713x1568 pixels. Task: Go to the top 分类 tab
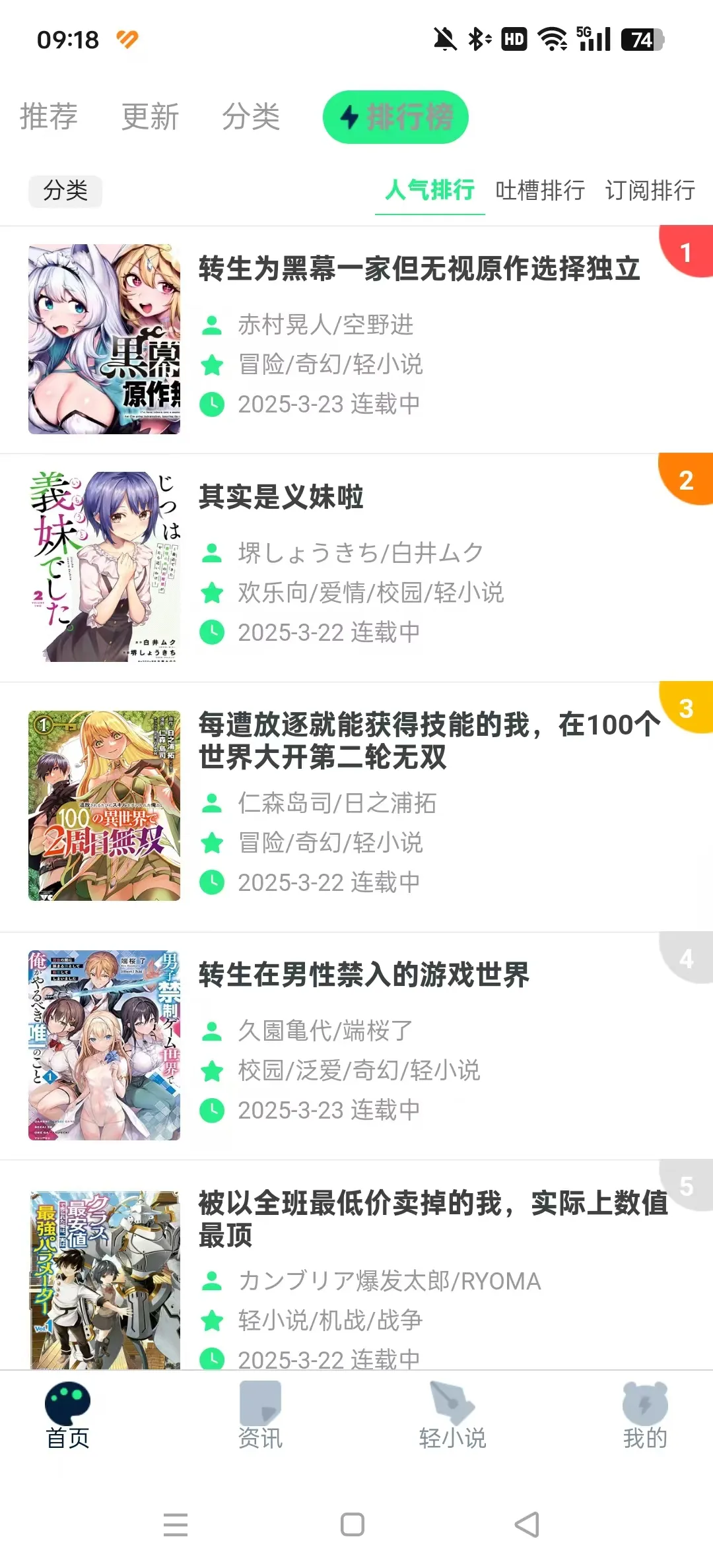(251, 117)
